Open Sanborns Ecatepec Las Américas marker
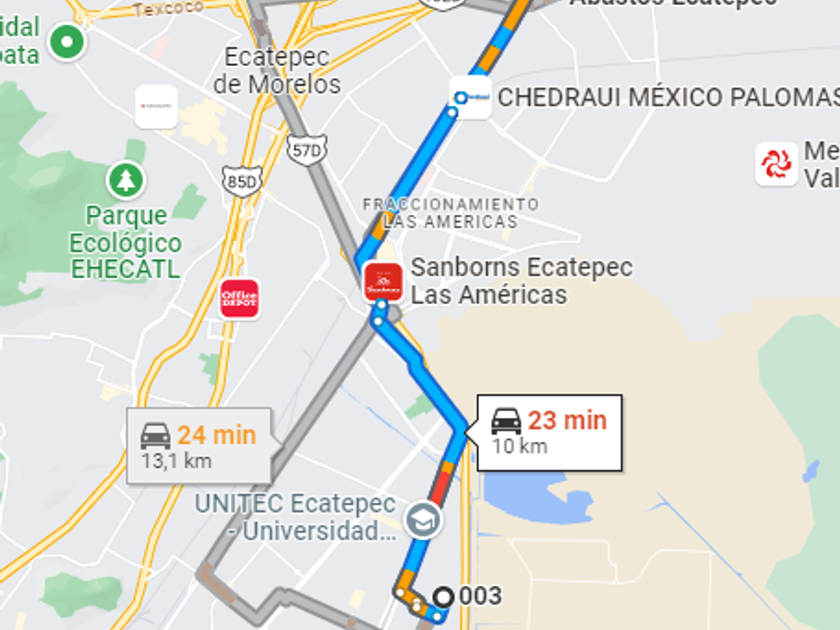The height and width of the screenshot is (630, 840). 384,282
